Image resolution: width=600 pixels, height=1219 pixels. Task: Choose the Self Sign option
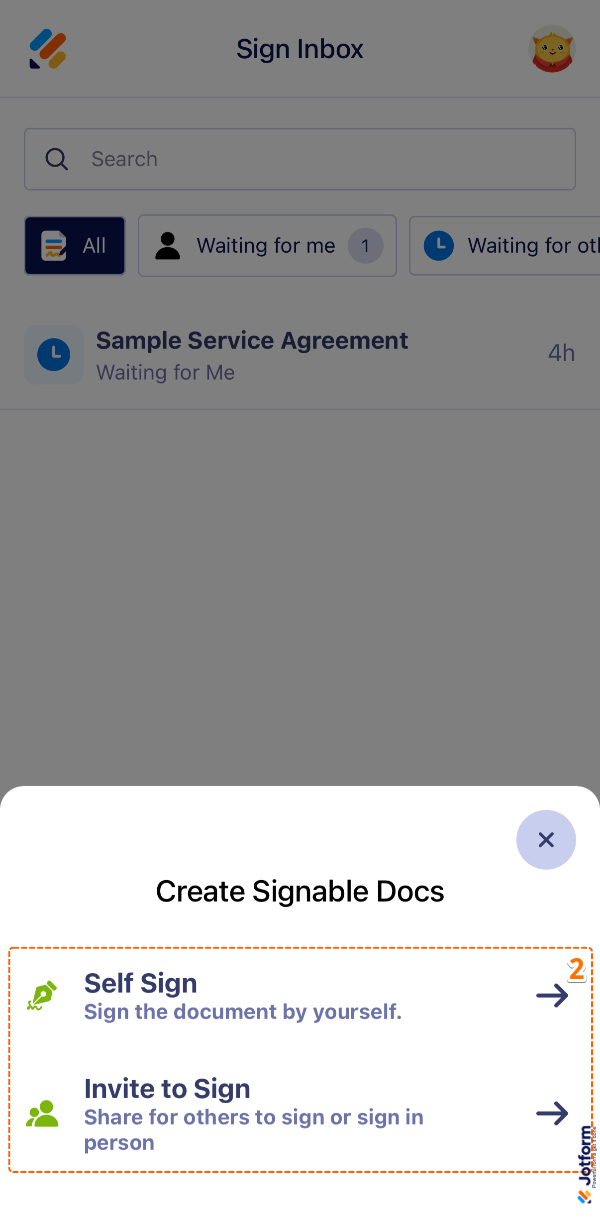(x=300, y=996)
